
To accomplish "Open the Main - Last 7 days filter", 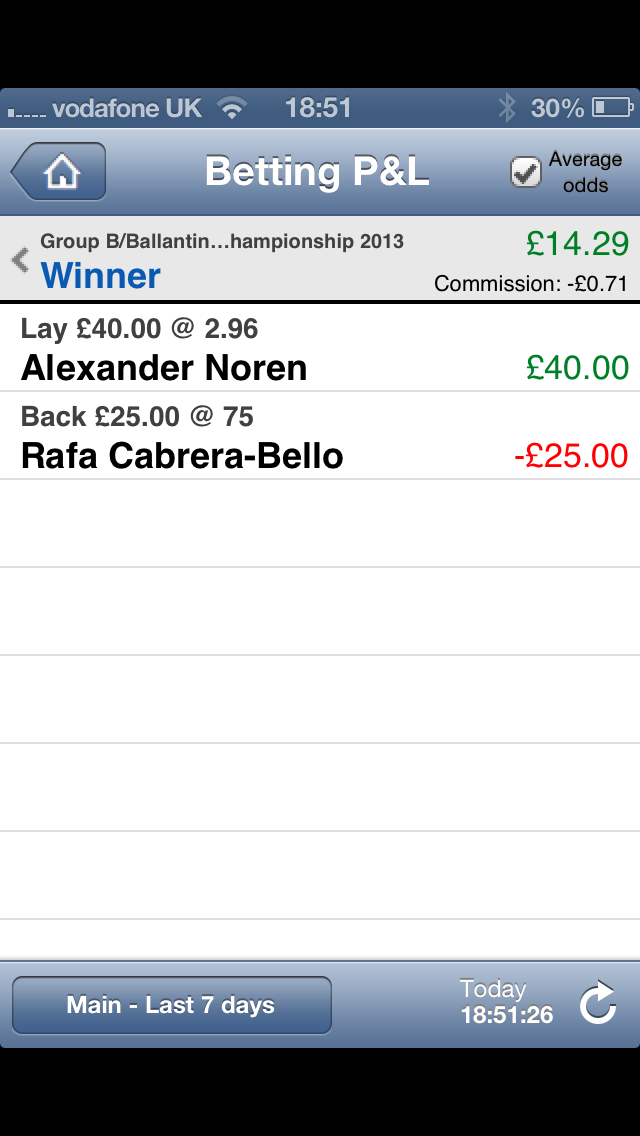I will pyautogui.click(x=172, y=1005).
